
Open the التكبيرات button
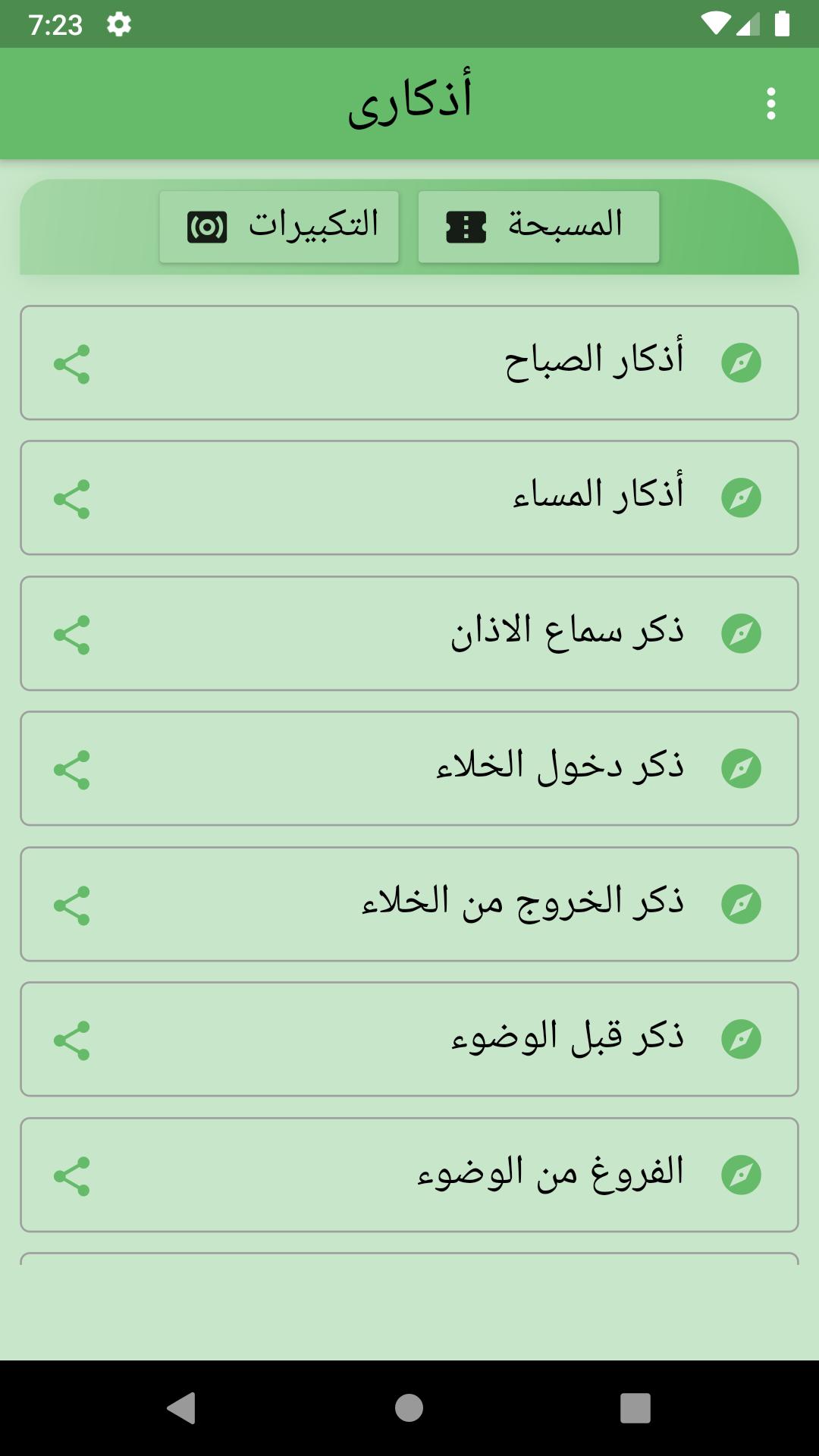[x=279, y=227]
